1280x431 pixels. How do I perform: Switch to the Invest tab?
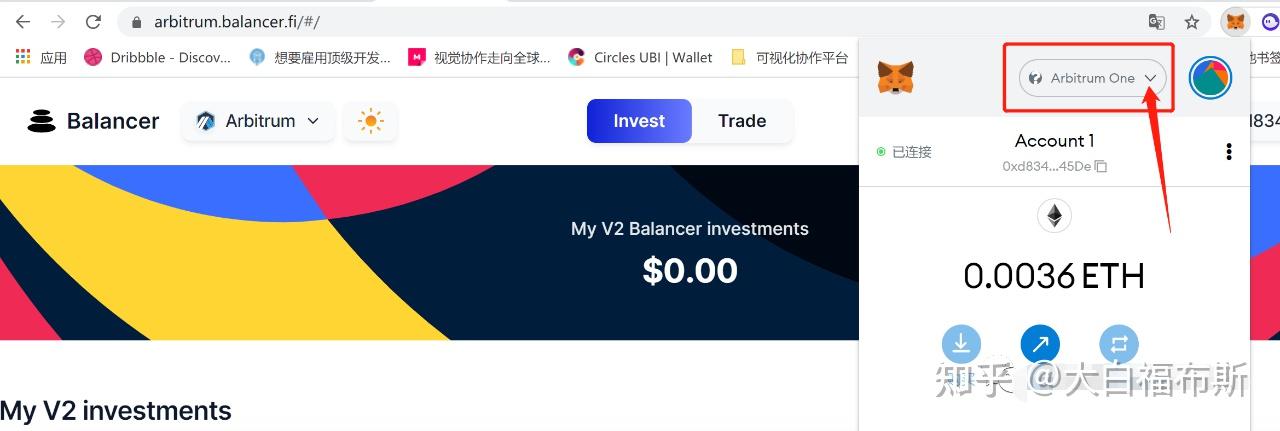[639, 121]
